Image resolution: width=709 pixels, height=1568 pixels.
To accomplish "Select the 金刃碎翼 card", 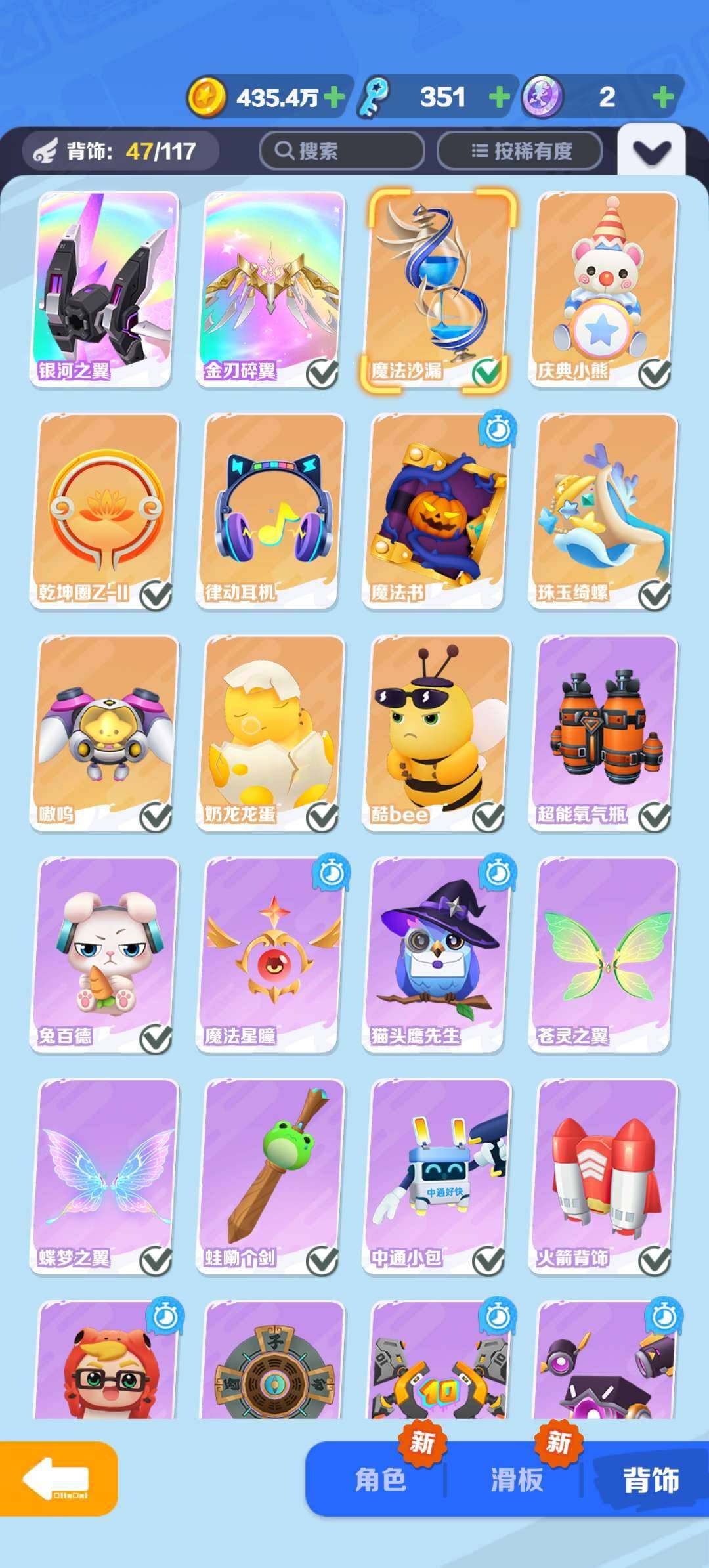I will pyautogui.click(x=271, y=289).
